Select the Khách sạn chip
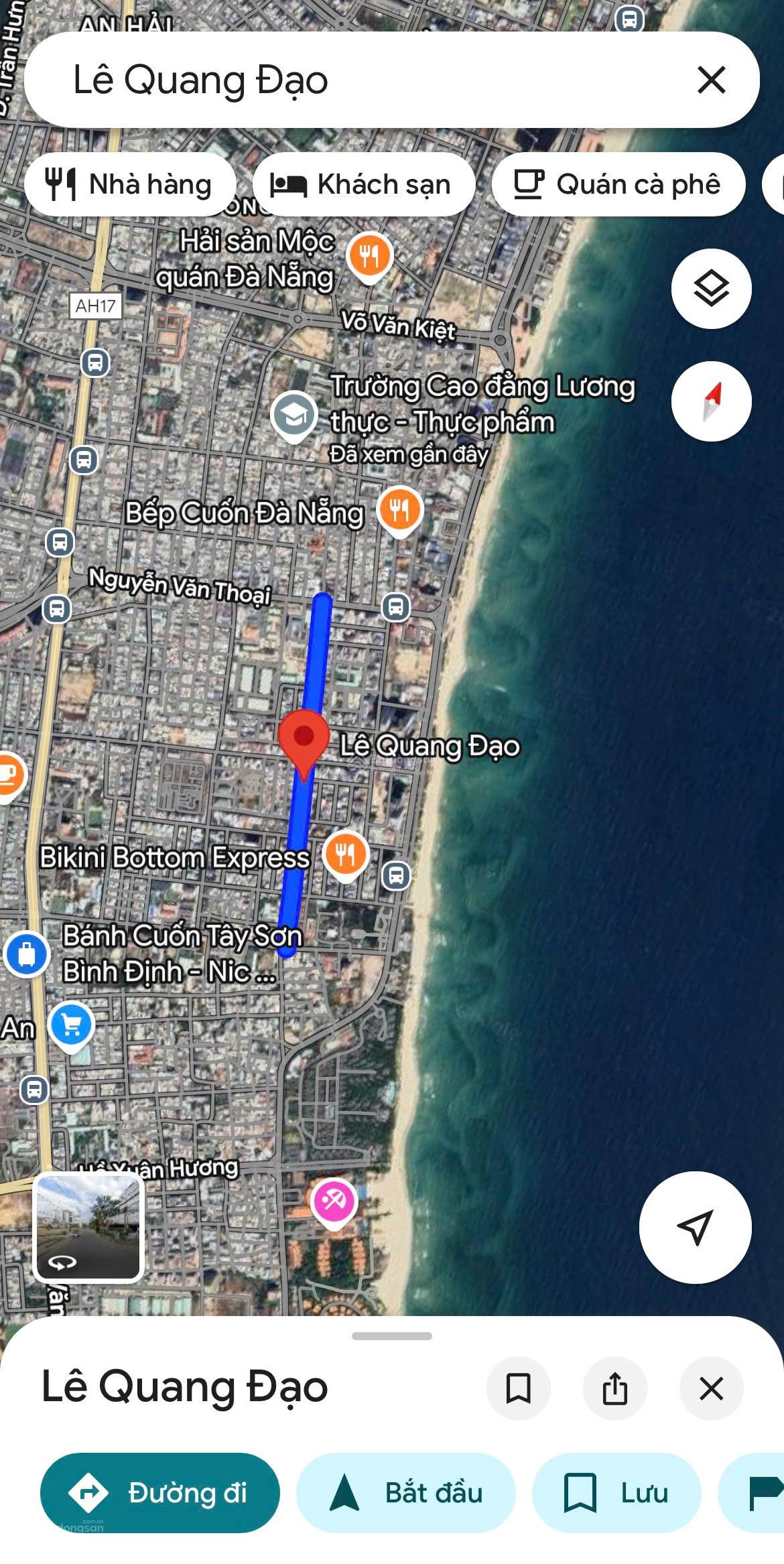The width and height of the screenshot is (784, 1564). pyautogui.click(x=363, y=184)
